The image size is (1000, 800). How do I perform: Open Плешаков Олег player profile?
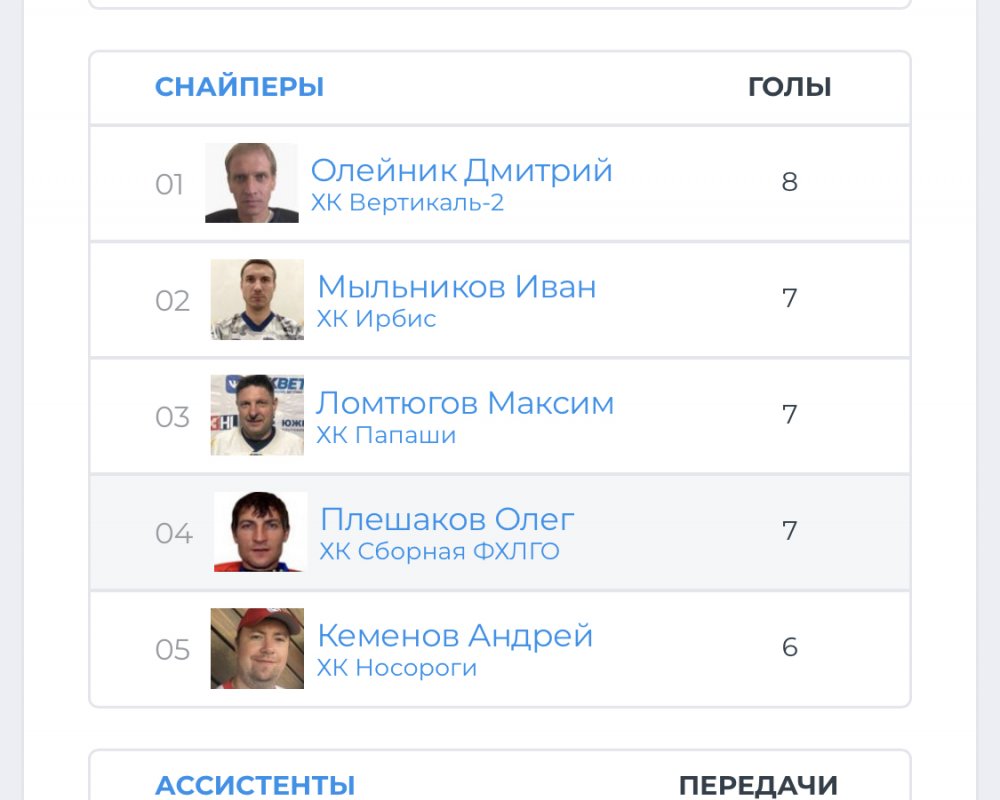447,520
